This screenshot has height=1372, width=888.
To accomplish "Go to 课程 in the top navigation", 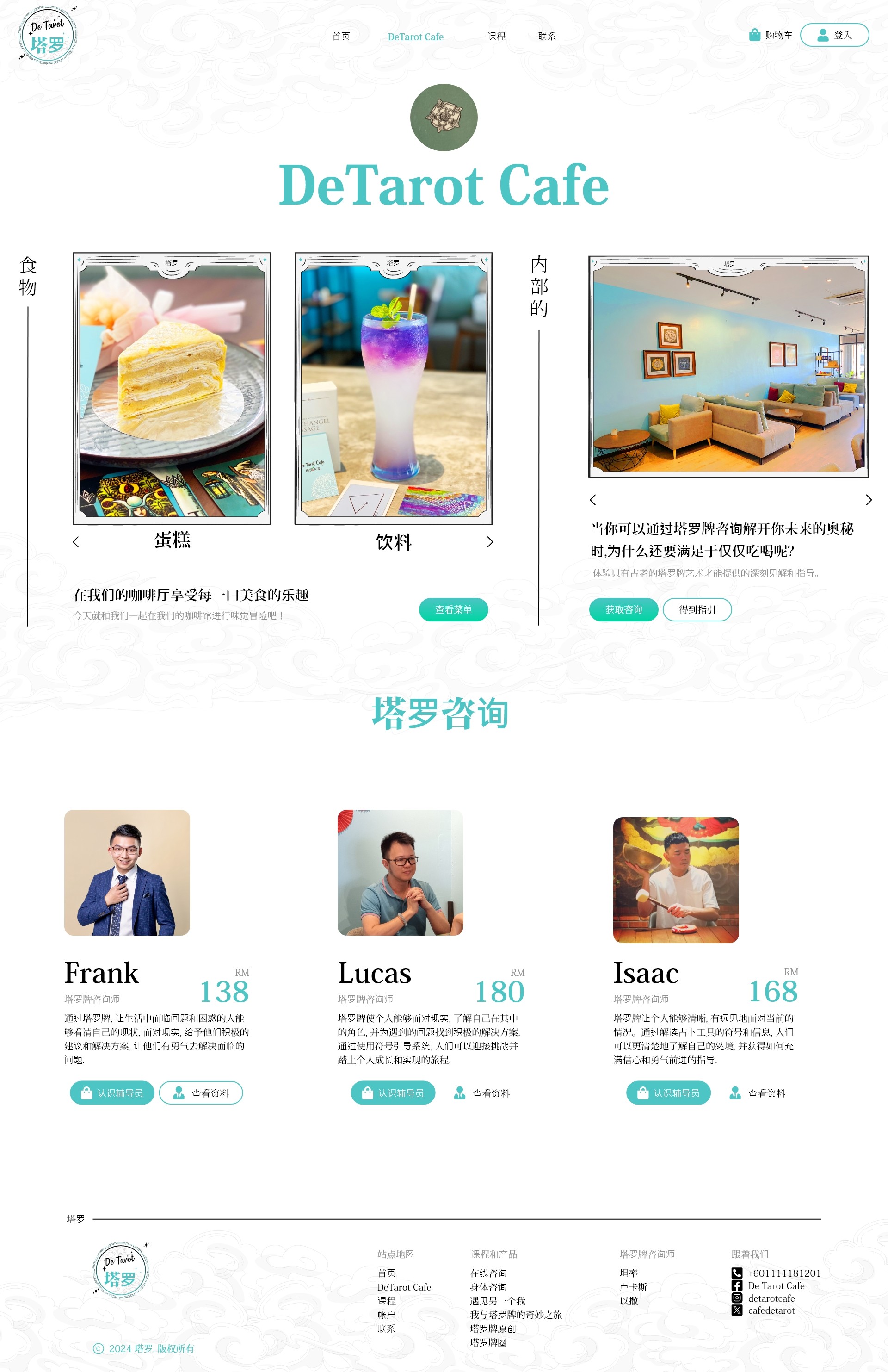I will click(x=496, y=36).
